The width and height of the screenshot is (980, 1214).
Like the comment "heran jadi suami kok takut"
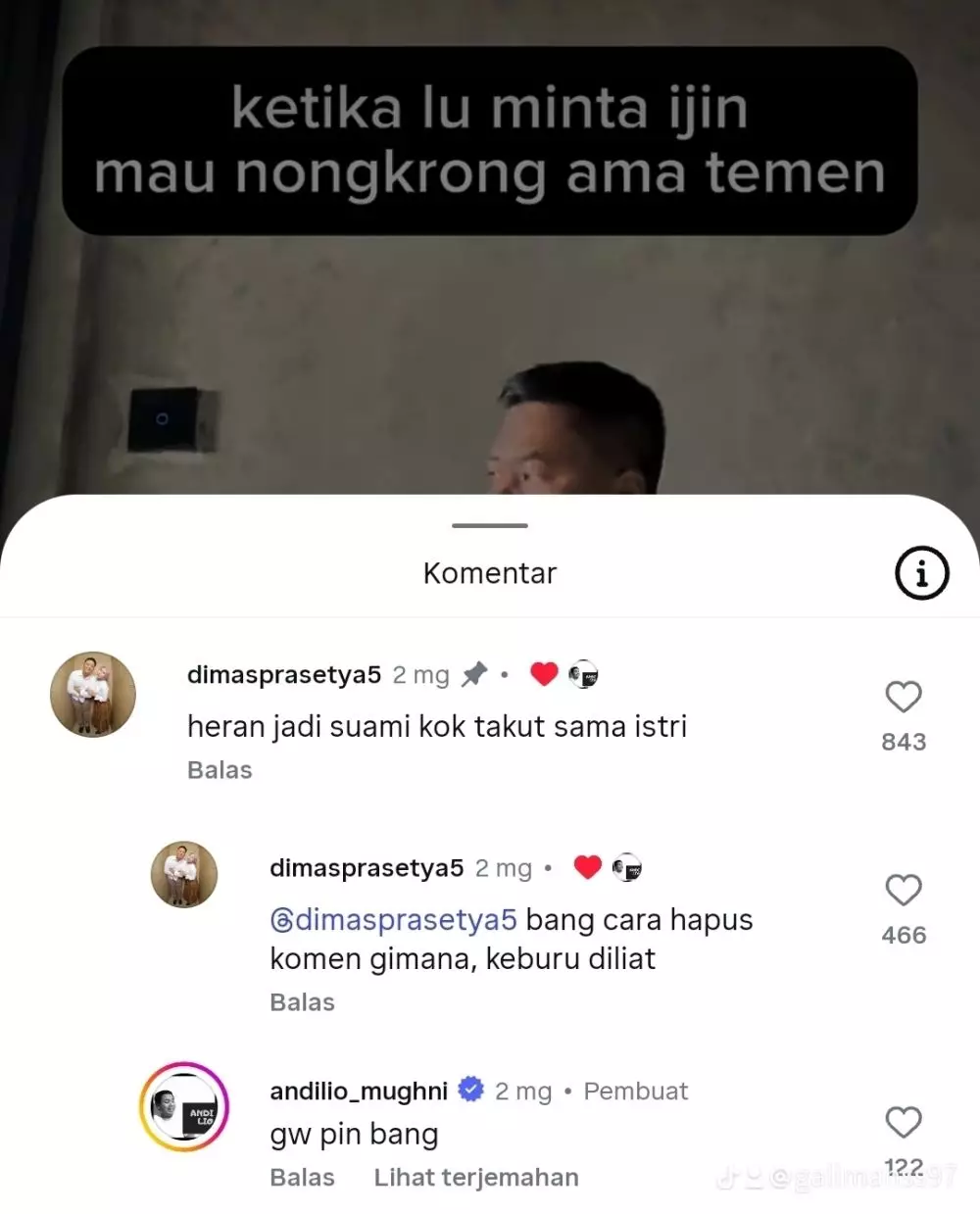click(x=903, y=697)
